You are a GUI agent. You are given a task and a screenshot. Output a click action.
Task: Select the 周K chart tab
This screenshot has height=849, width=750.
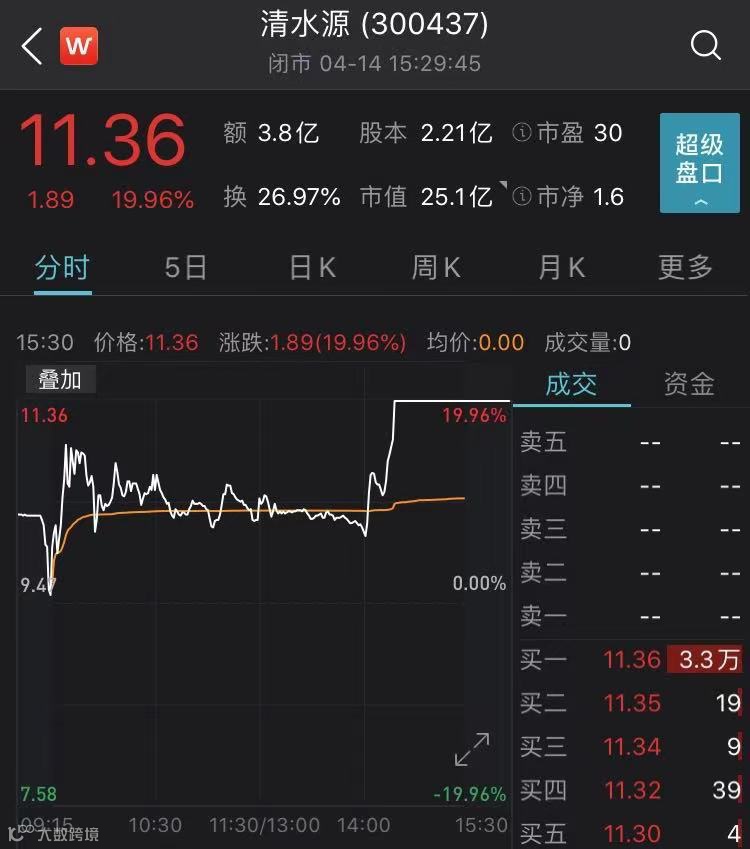coord(436,268)
